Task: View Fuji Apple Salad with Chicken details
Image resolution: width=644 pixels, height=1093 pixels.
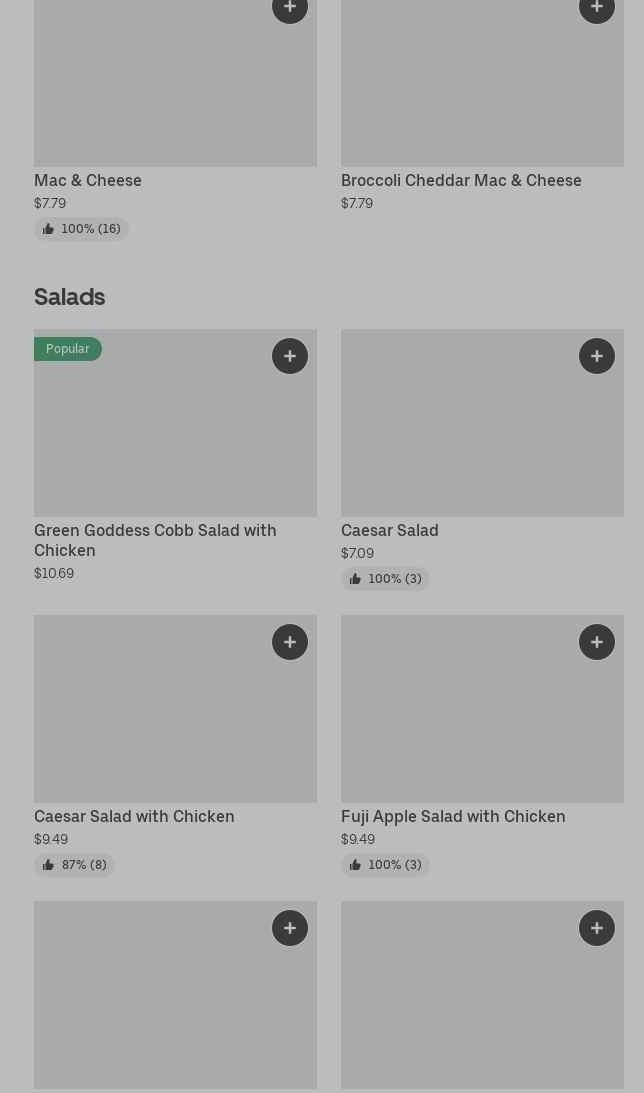Action: 453,816
